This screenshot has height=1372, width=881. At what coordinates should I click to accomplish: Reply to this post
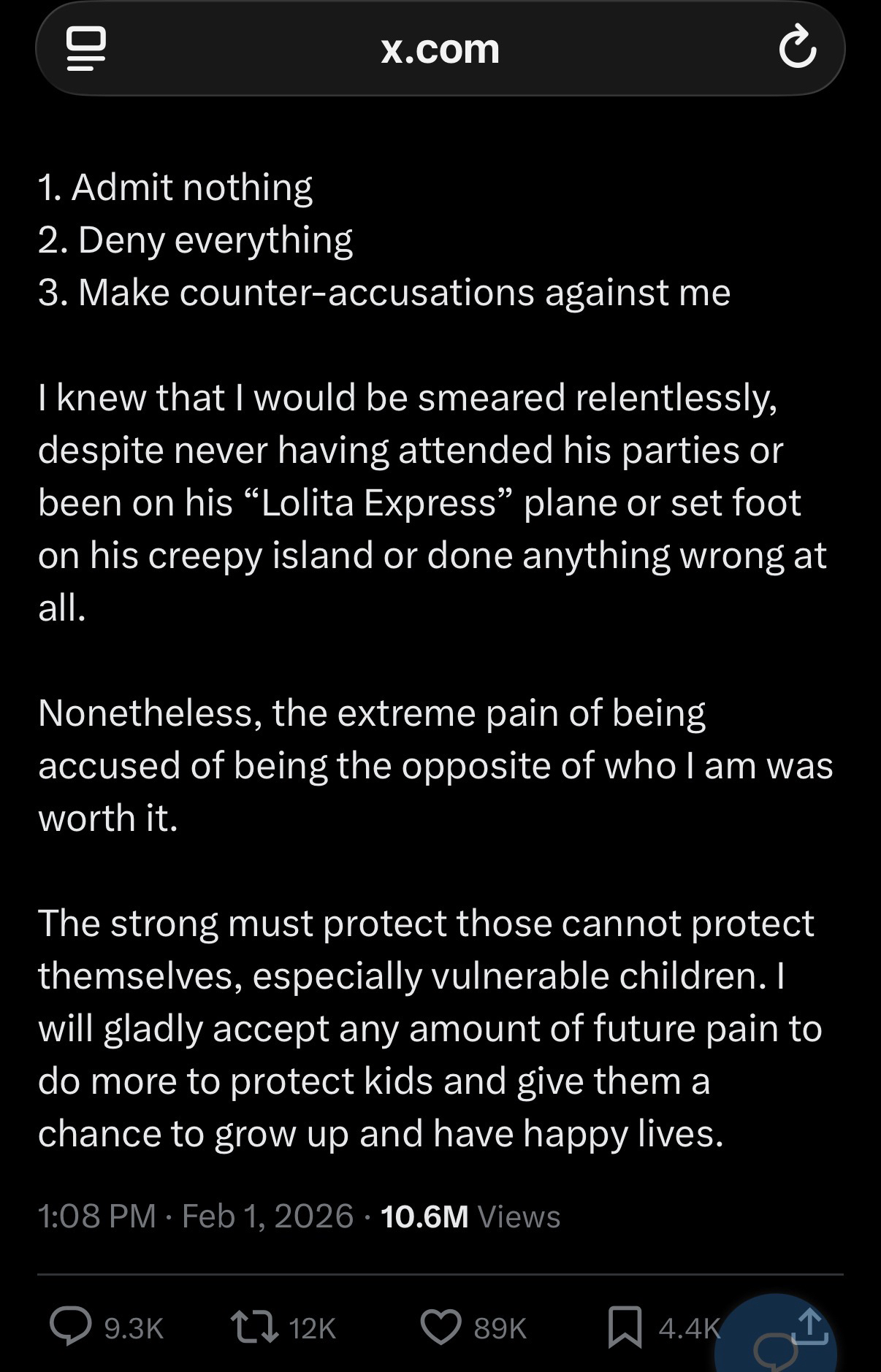[71, 1327]
